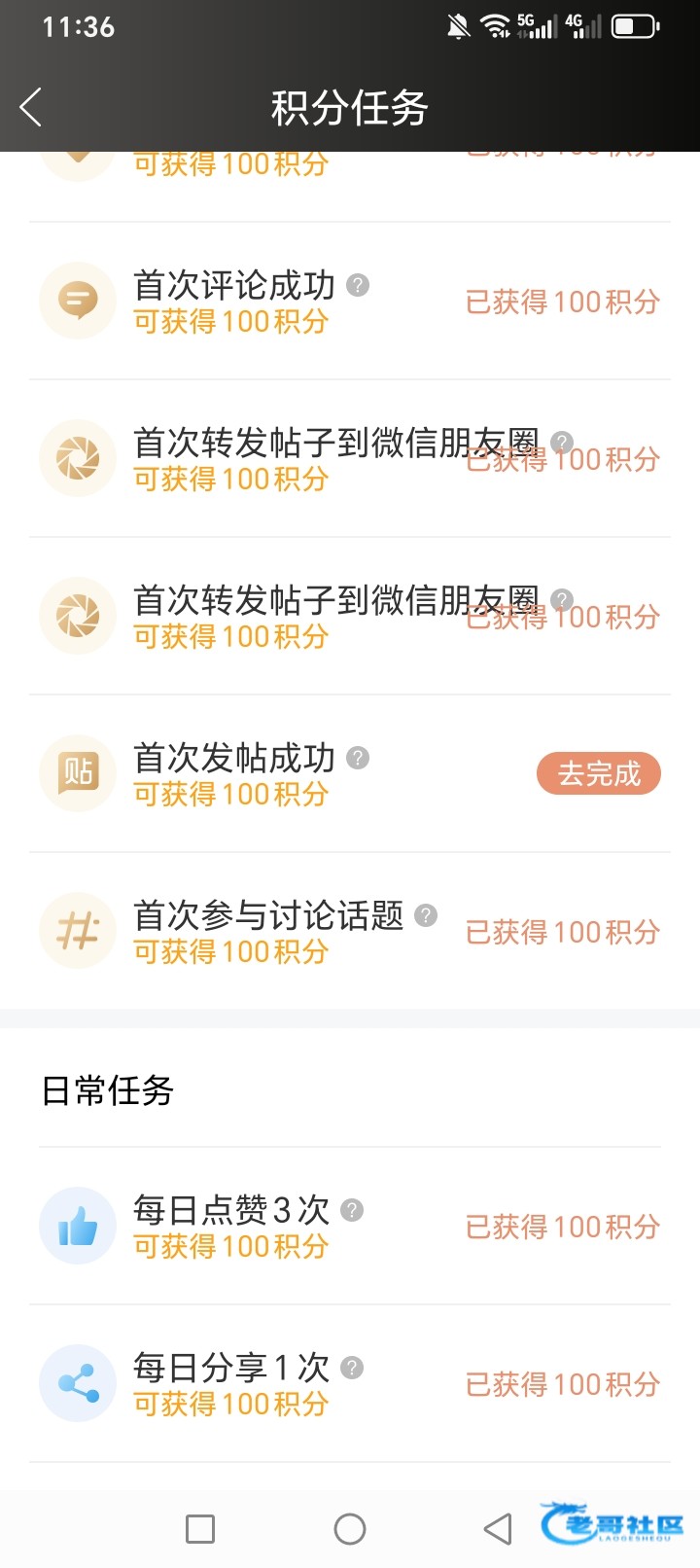This screenshot has width=700, height=1568.
Task: Go to the system home screen
Action: pyautogui.click(x=350, y=1528)
